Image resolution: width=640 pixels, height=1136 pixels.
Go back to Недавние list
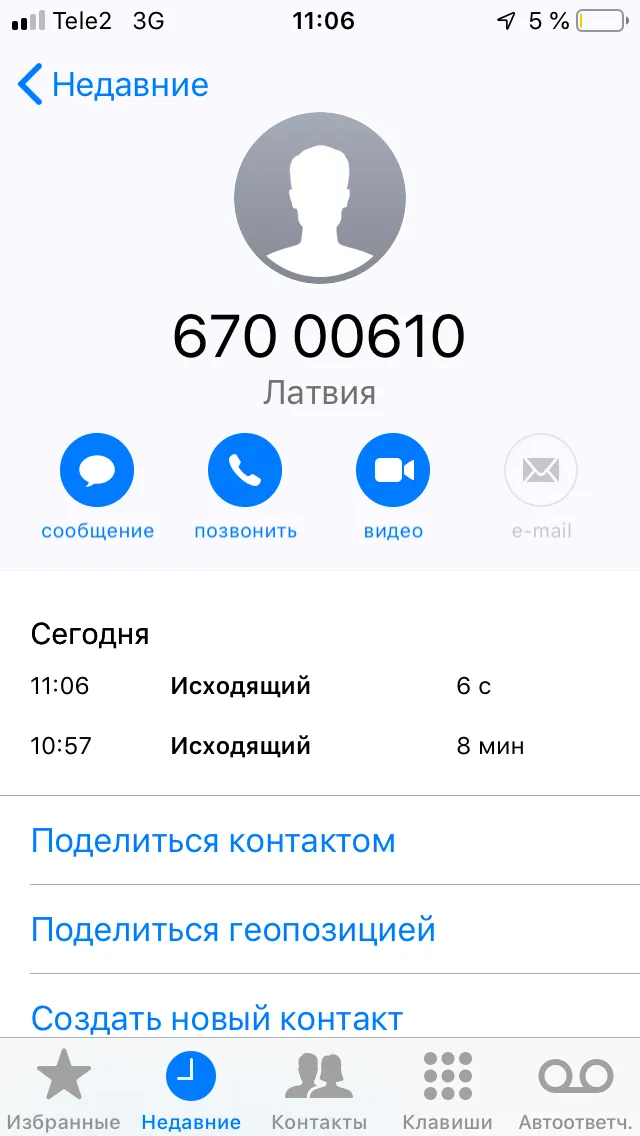[x=112, y=85]
